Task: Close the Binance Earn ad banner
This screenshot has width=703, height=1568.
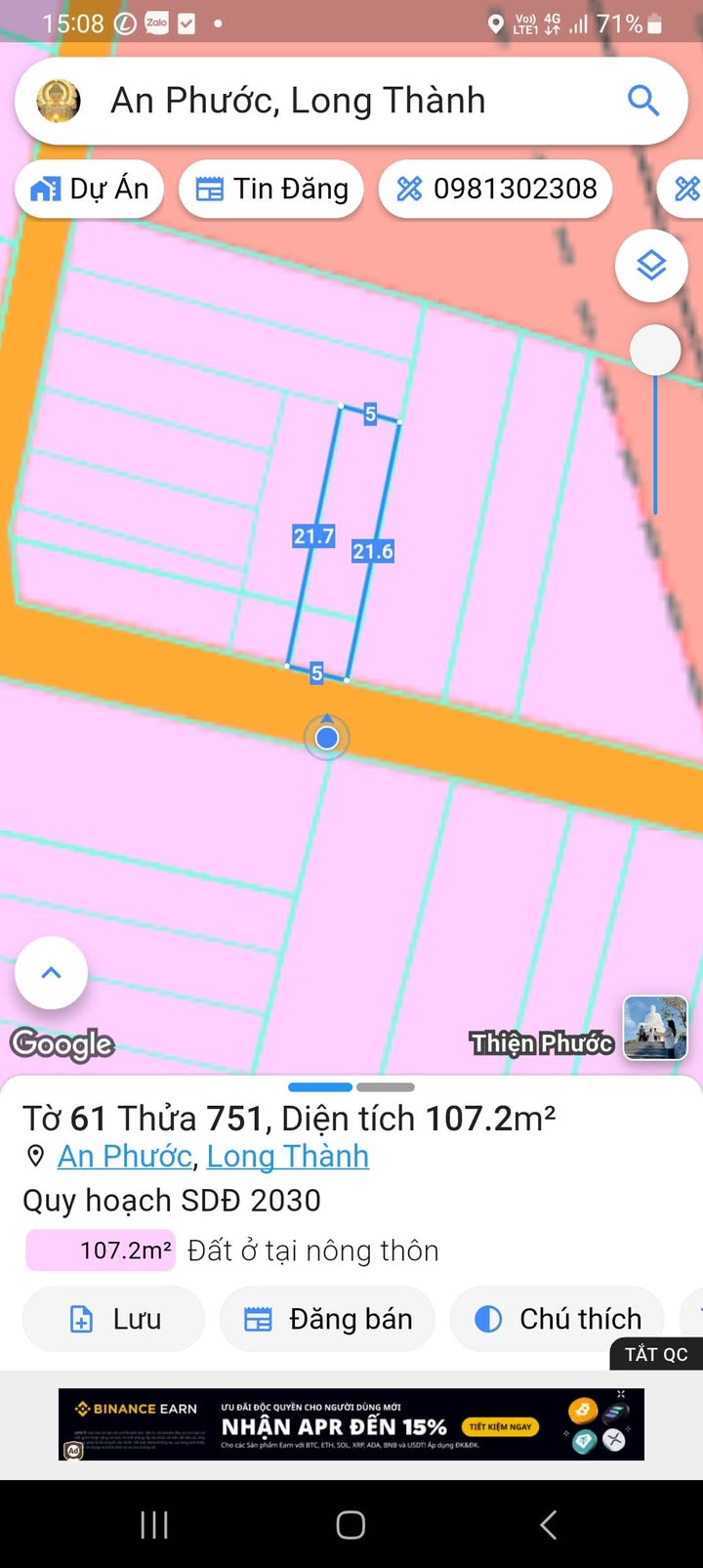Action: [x=621, y=1394]
